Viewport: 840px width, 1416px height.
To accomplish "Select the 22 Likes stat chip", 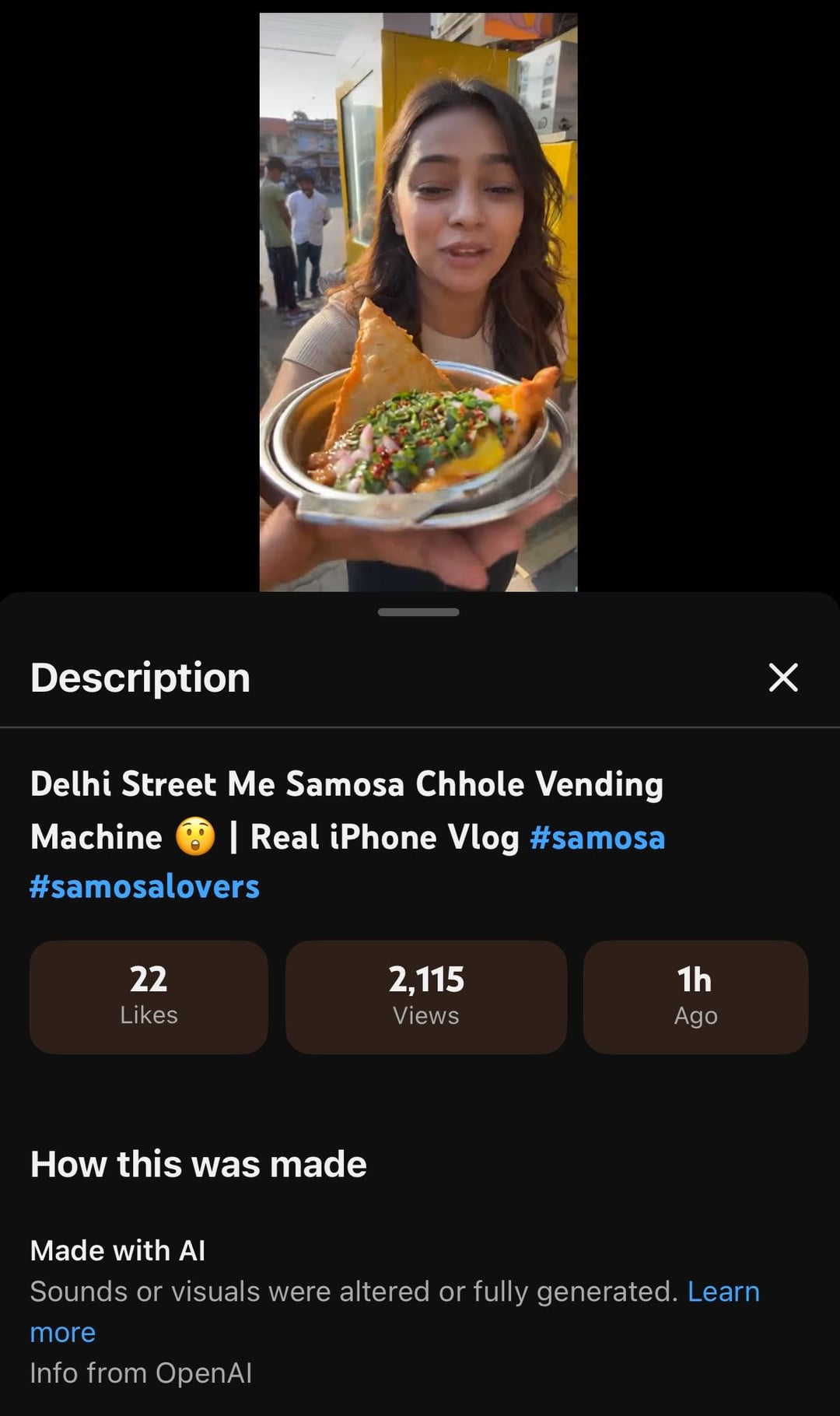I will point(148,997).
